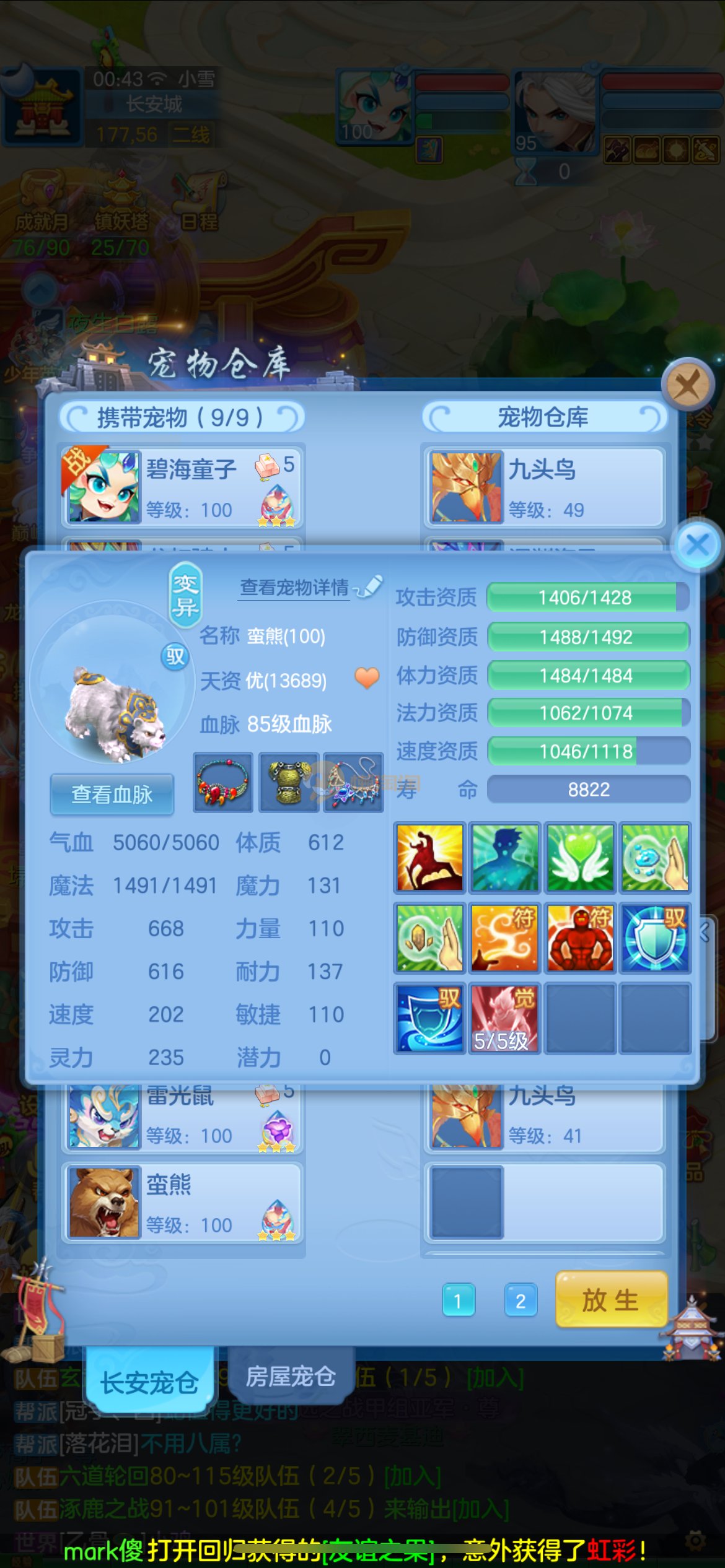Close the 宠物仓库 window
The height and width of the screenshot is (1568, 725).
pyautogui.click(x=687, y=385)
